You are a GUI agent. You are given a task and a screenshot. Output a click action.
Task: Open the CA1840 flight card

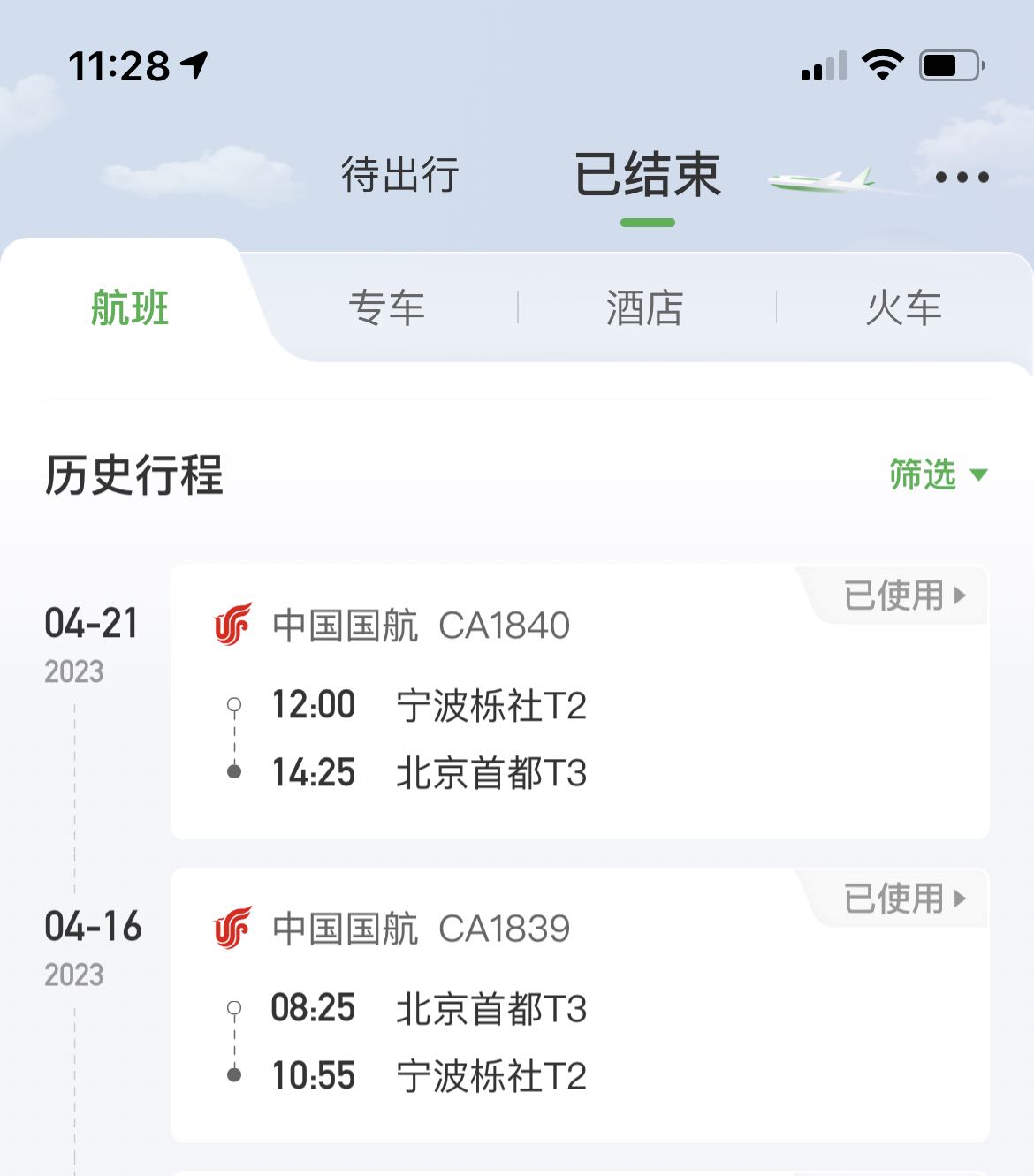pyautogui.click(x=530, y=725)
